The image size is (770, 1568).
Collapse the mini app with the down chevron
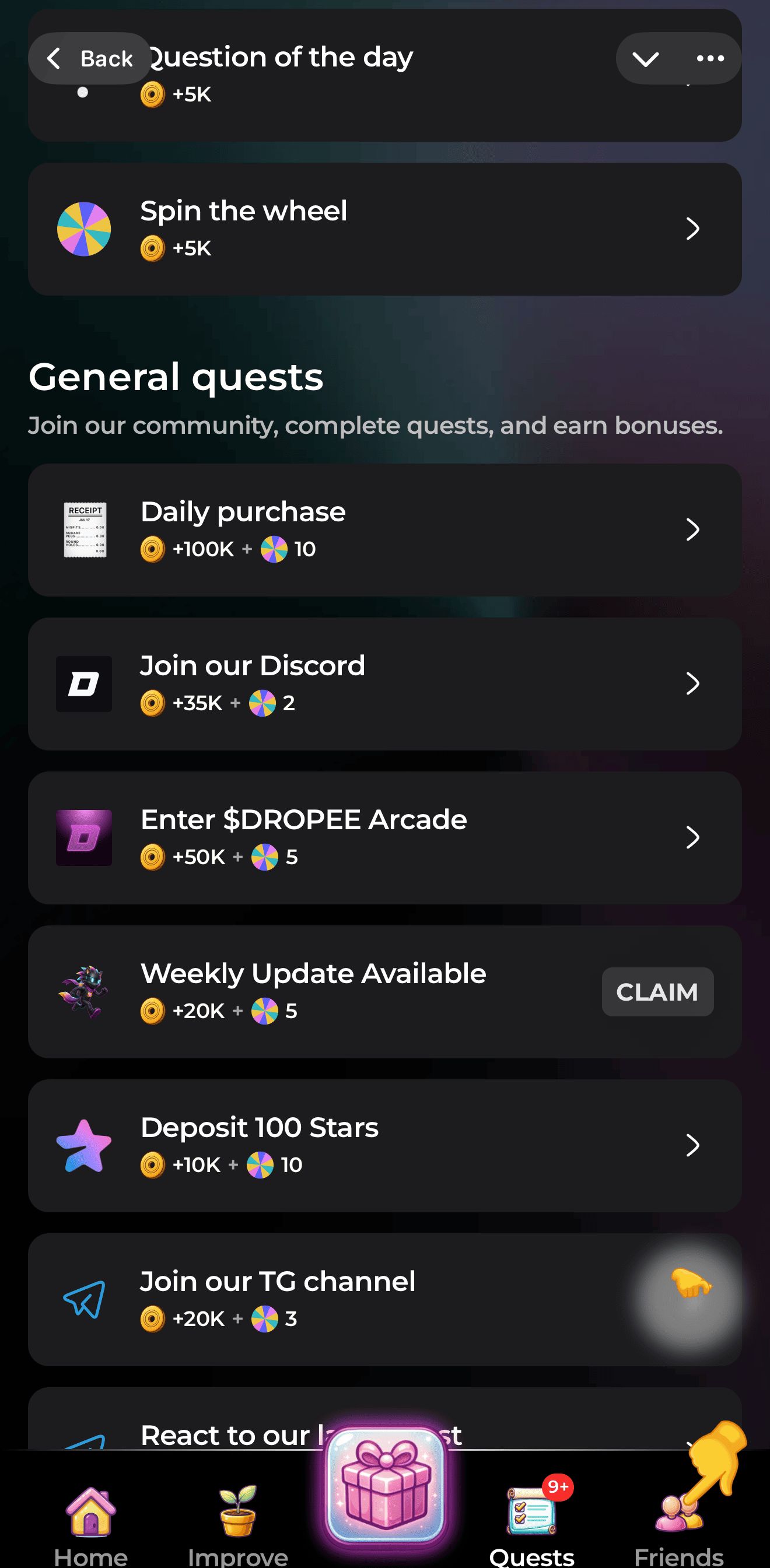click(645, 58)
